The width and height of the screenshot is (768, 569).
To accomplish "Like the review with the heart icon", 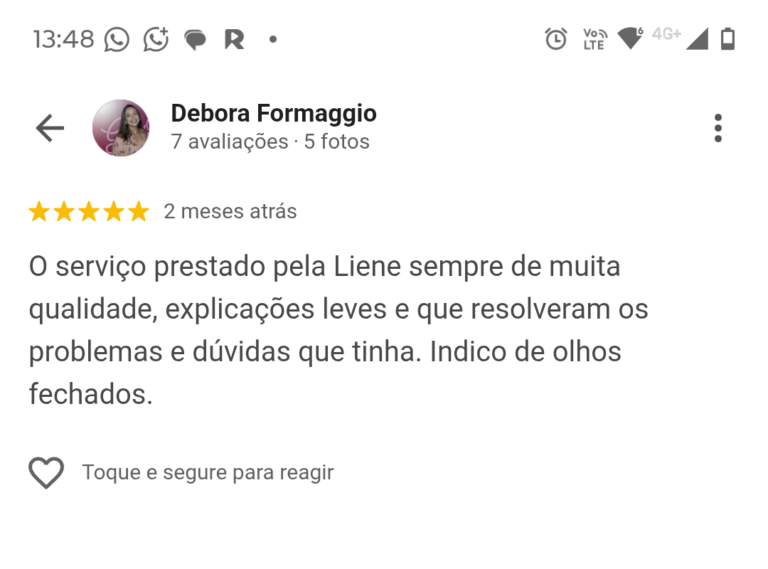I will tap(46, 472).
